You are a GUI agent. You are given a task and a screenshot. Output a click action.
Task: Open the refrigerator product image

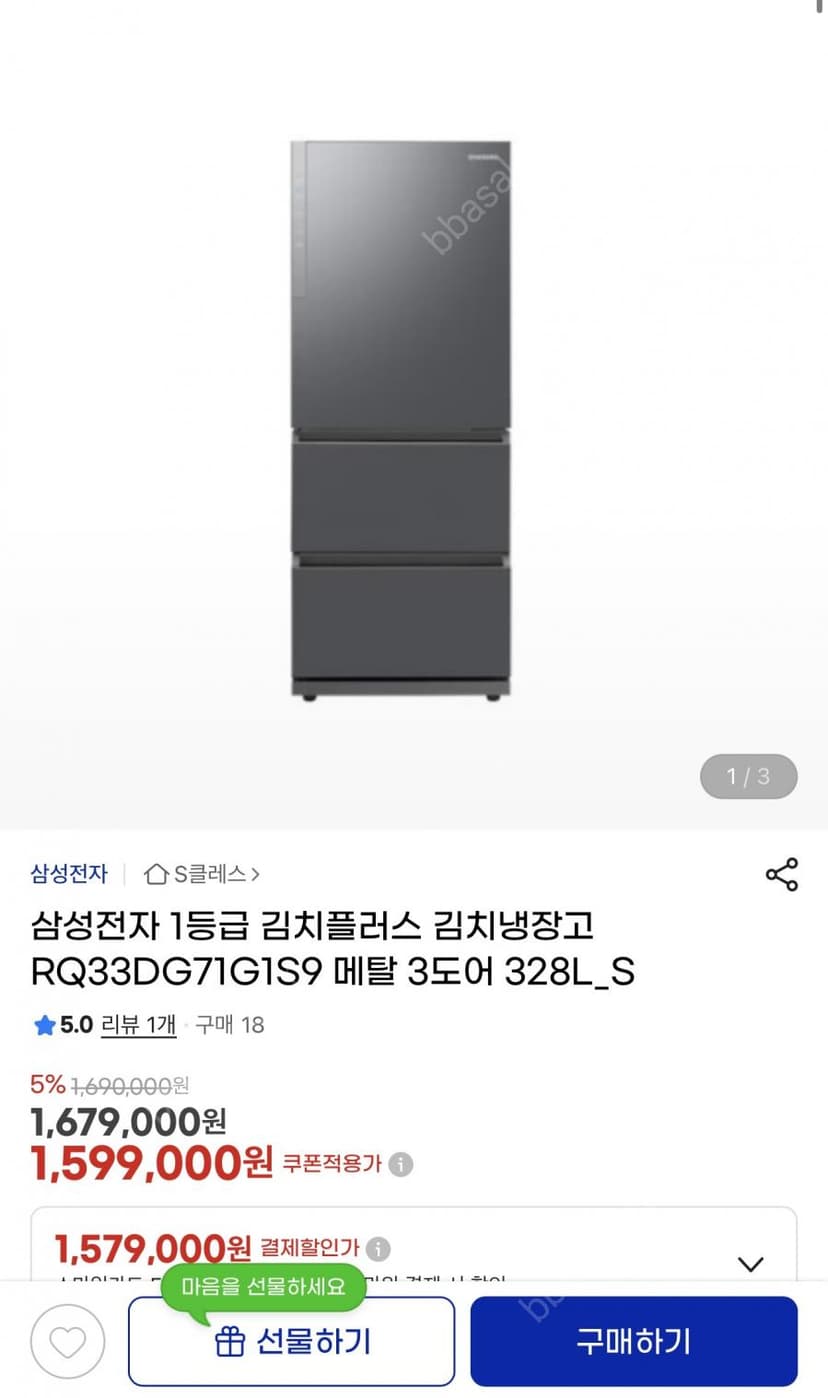click(x=401, y=419)
